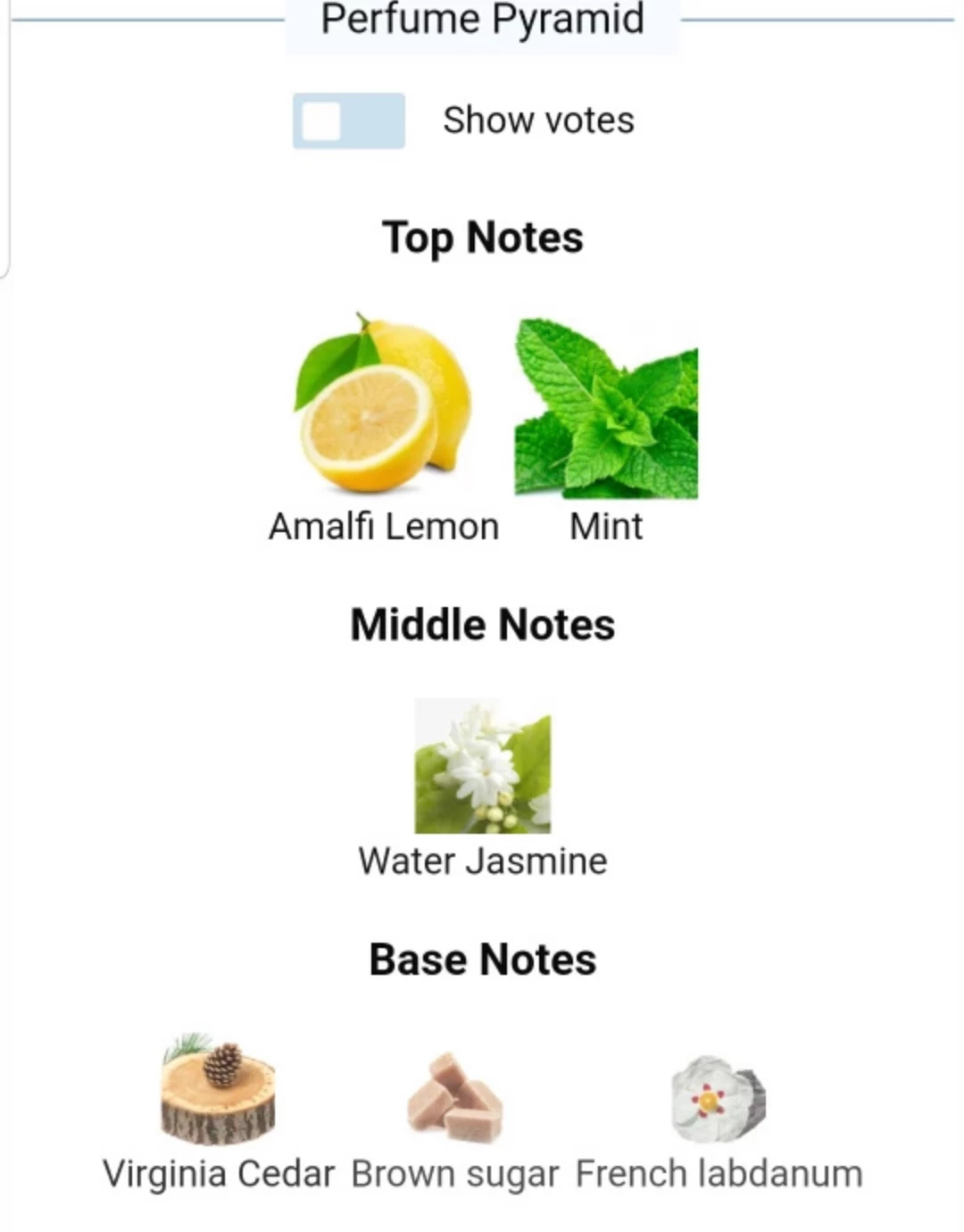Toggle the Show votes switch

[348, 121]
